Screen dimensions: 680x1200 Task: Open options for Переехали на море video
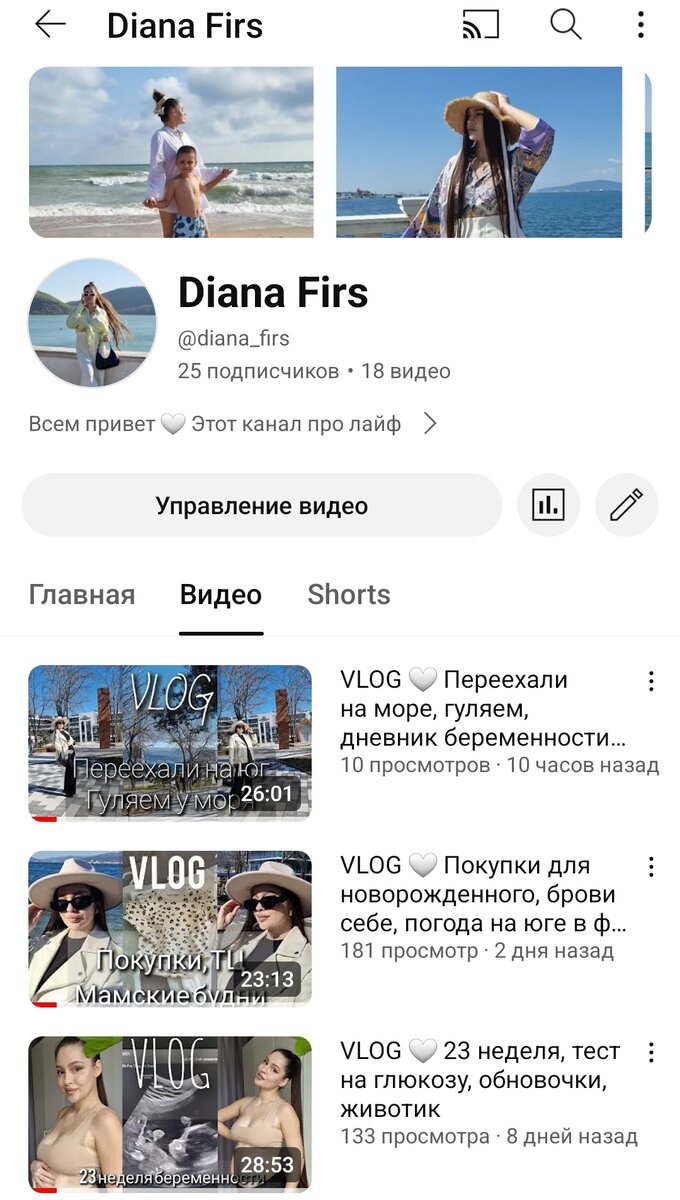click(x=651, y=681)
